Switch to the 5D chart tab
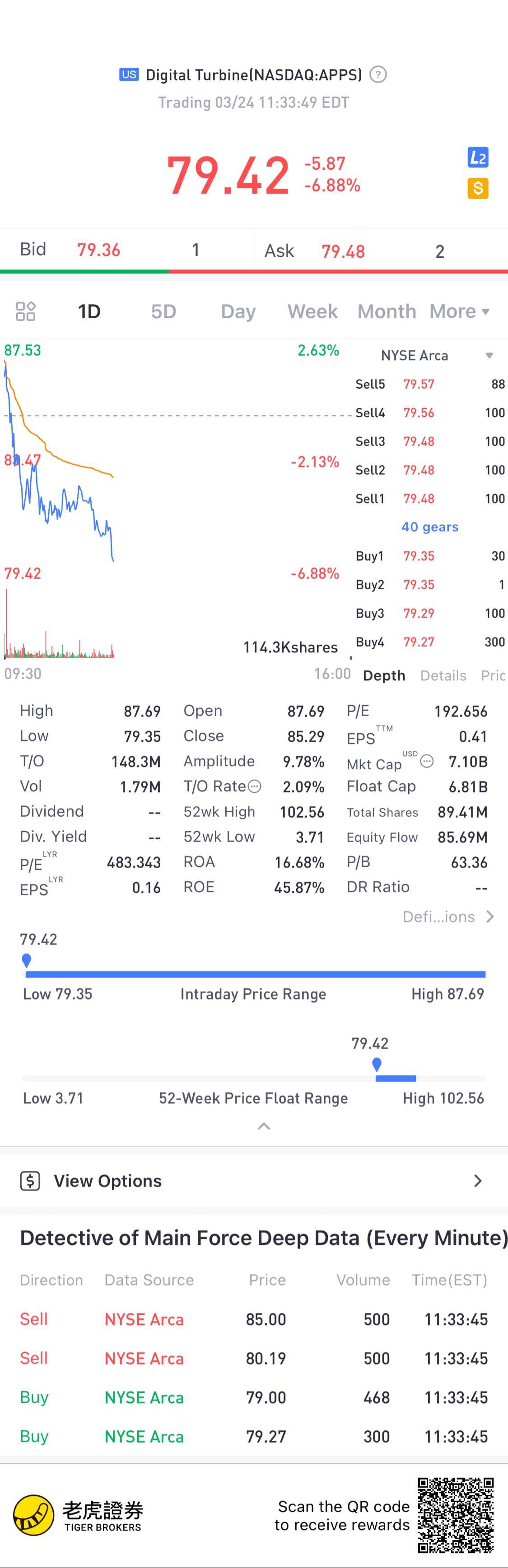This screenshot has width=508, height=1568. tap(163, 312)
